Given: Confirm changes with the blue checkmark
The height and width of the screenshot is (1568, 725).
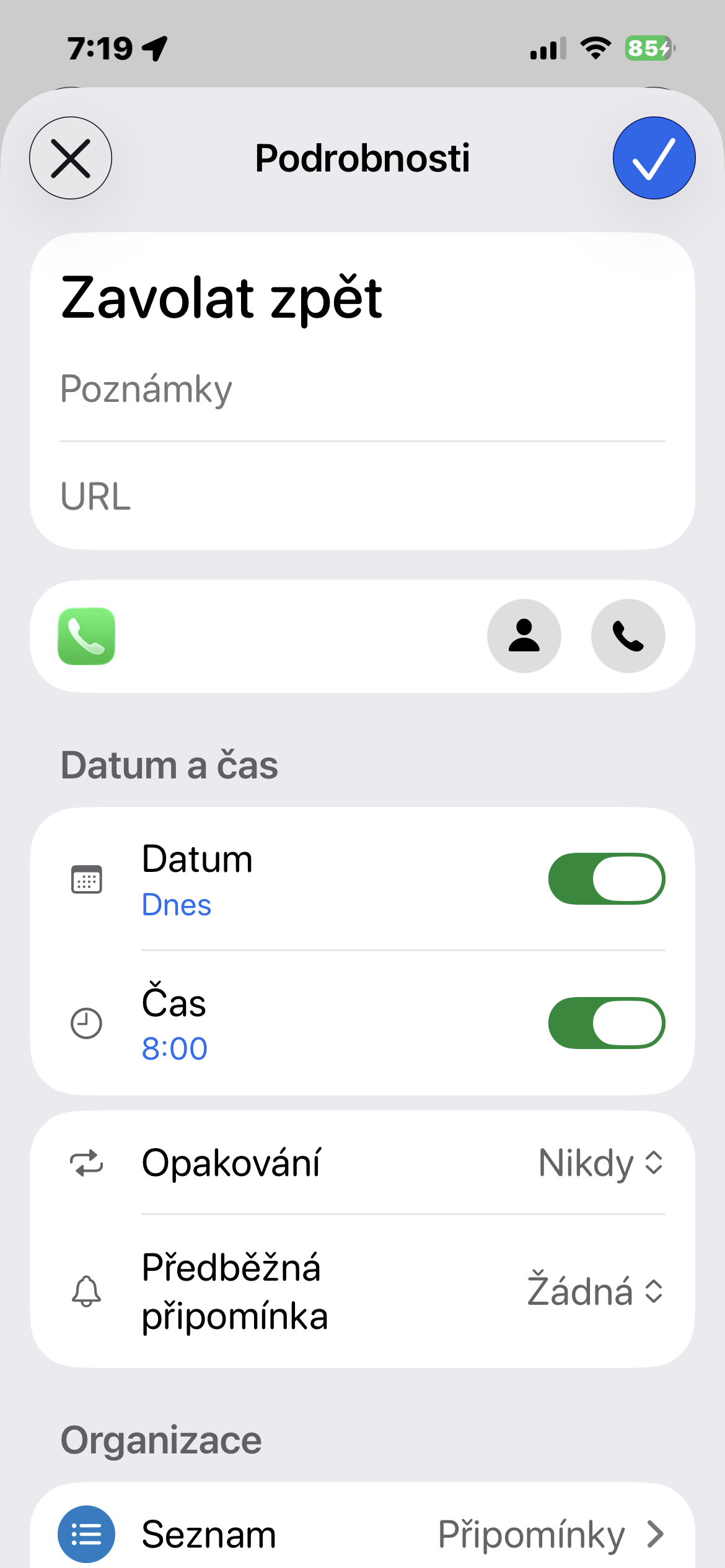Looking at the screenshot, I should click(654, 158).
